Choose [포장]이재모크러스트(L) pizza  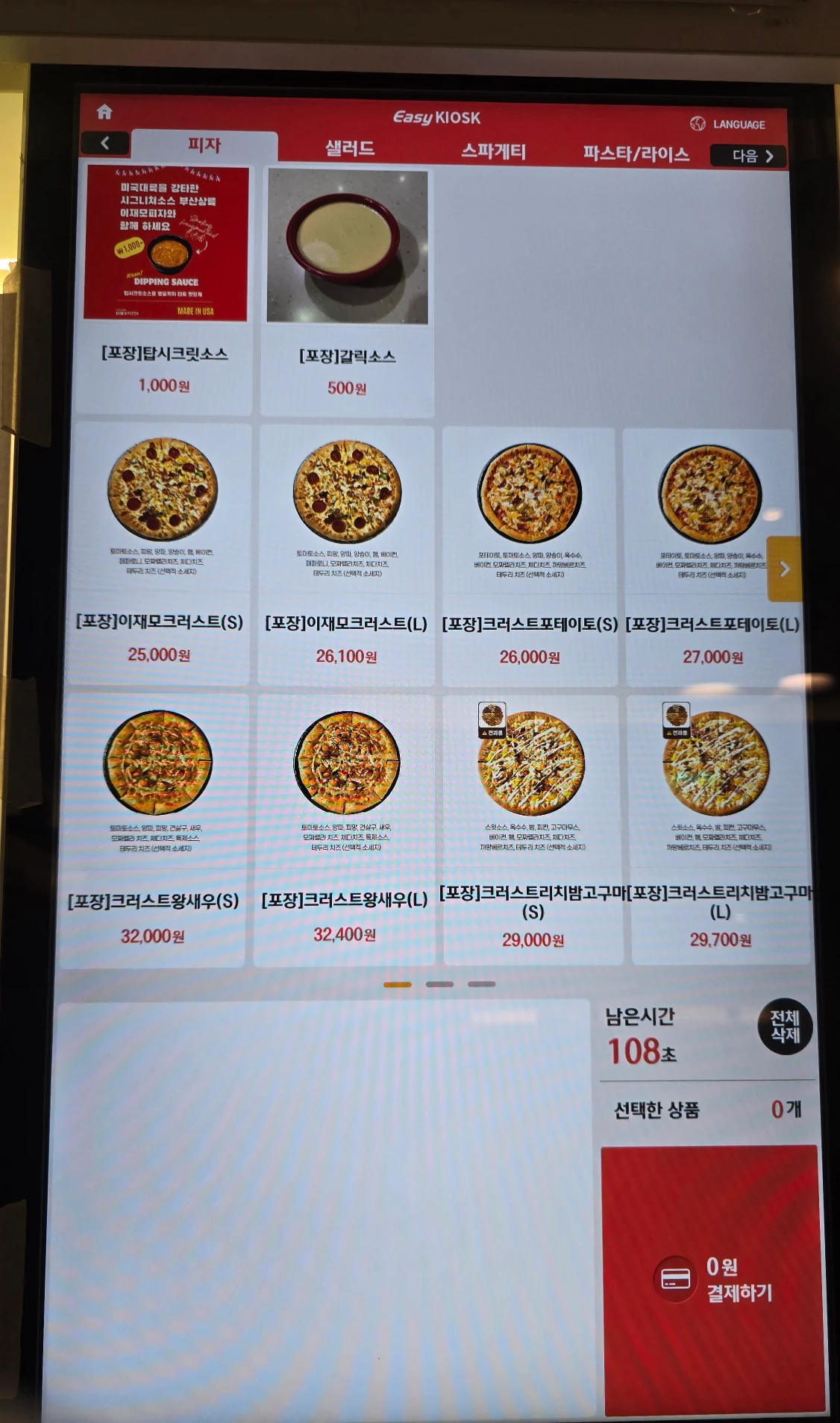click(346, 556)
